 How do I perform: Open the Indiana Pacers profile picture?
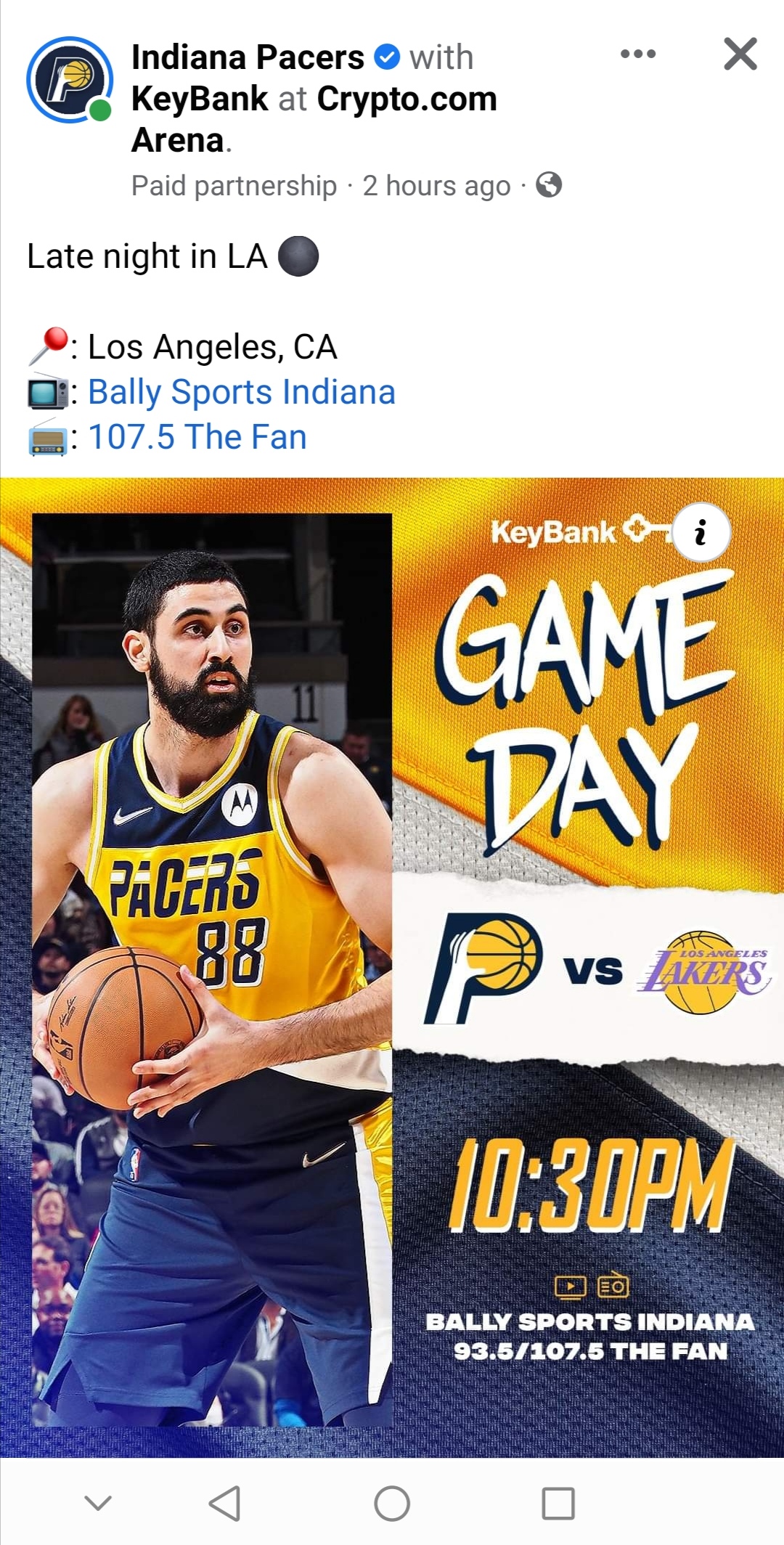coord(69,80)
